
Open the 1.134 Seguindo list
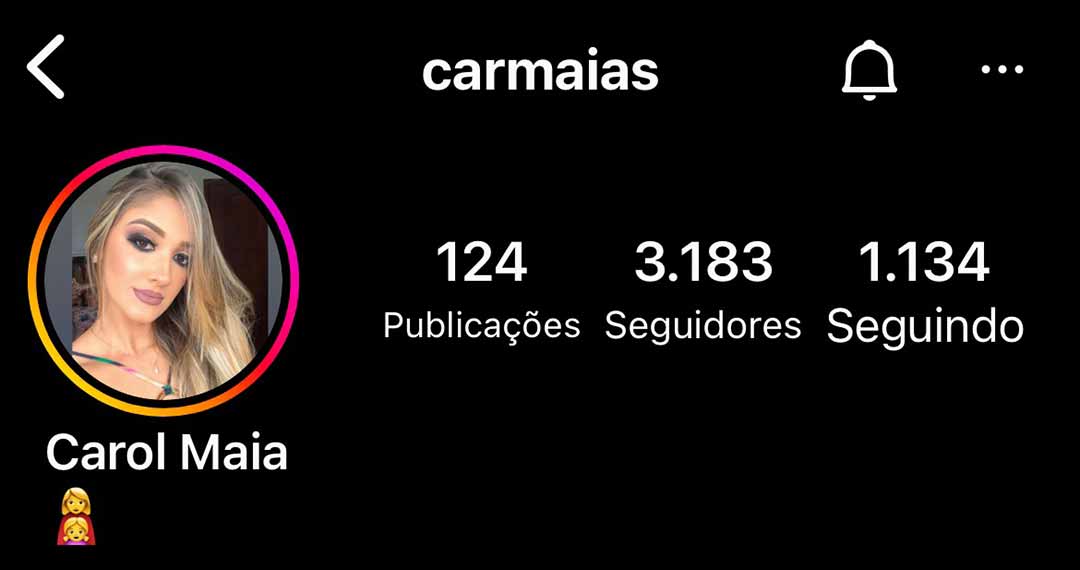click(x=925, y=288)
